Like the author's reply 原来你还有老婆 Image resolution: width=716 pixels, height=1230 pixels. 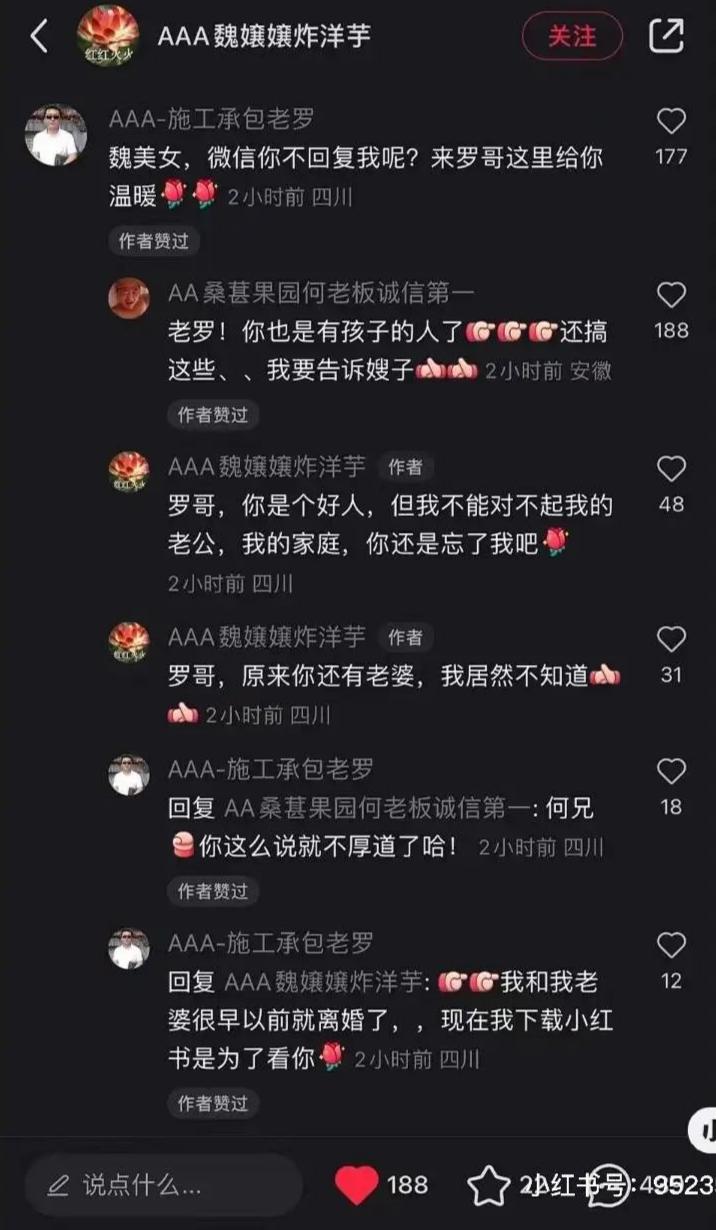671,640
